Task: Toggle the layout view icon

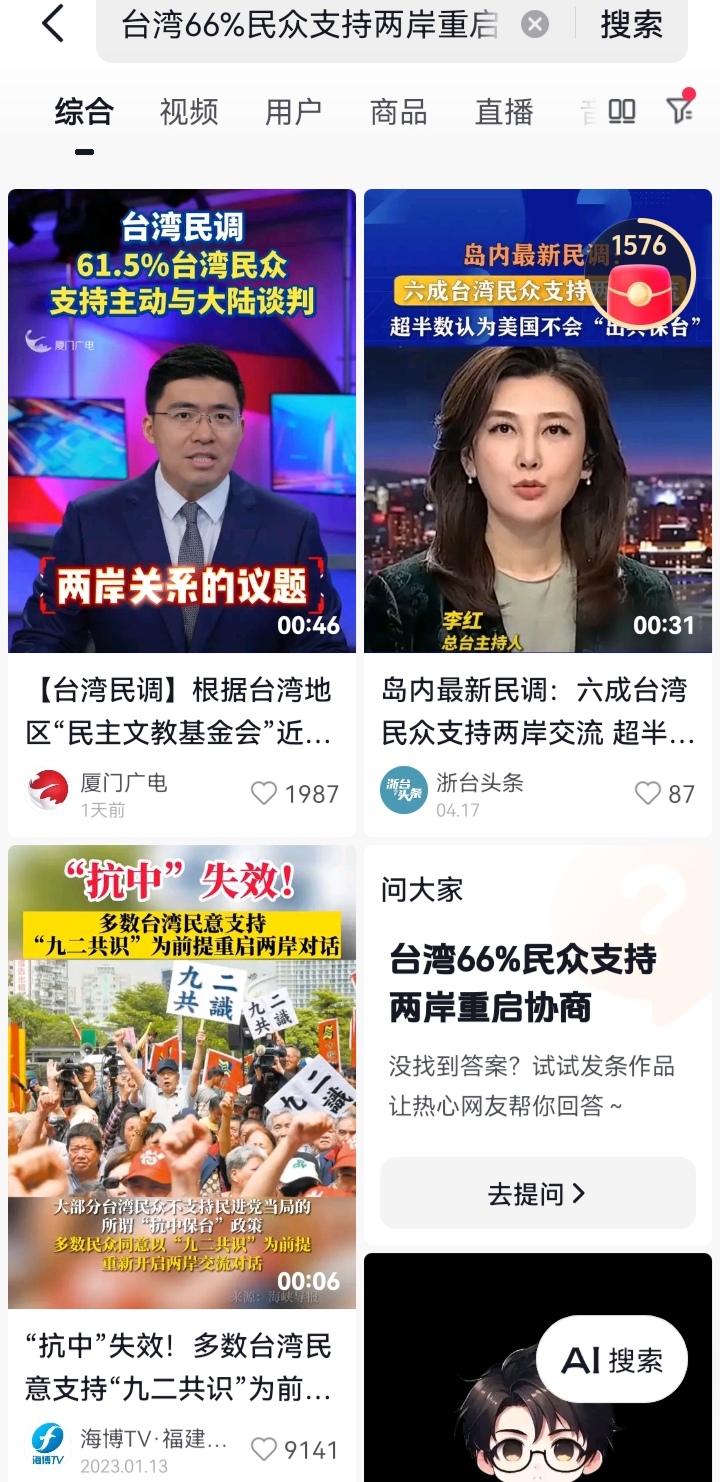Action: 622,111
